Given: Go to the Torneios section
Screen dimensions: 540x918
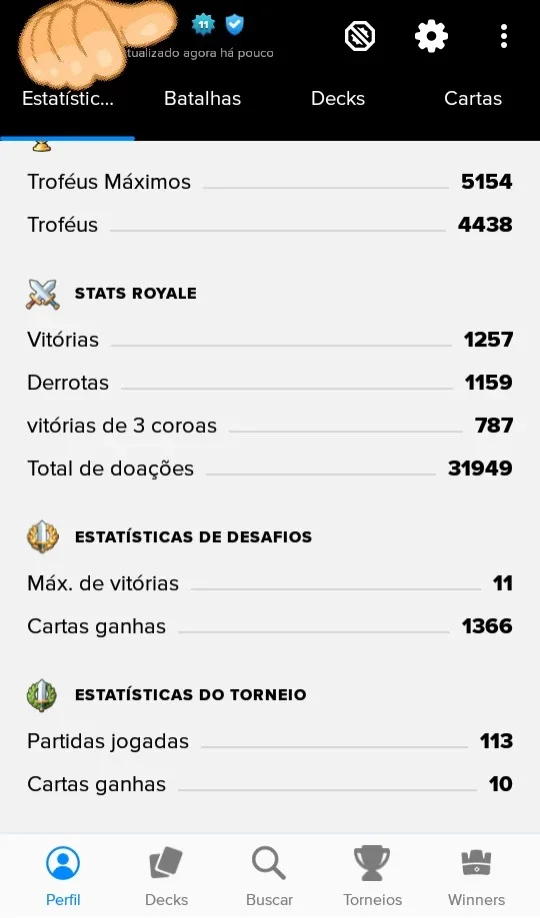Looking at the screenshot, I should tap(372, 876).
